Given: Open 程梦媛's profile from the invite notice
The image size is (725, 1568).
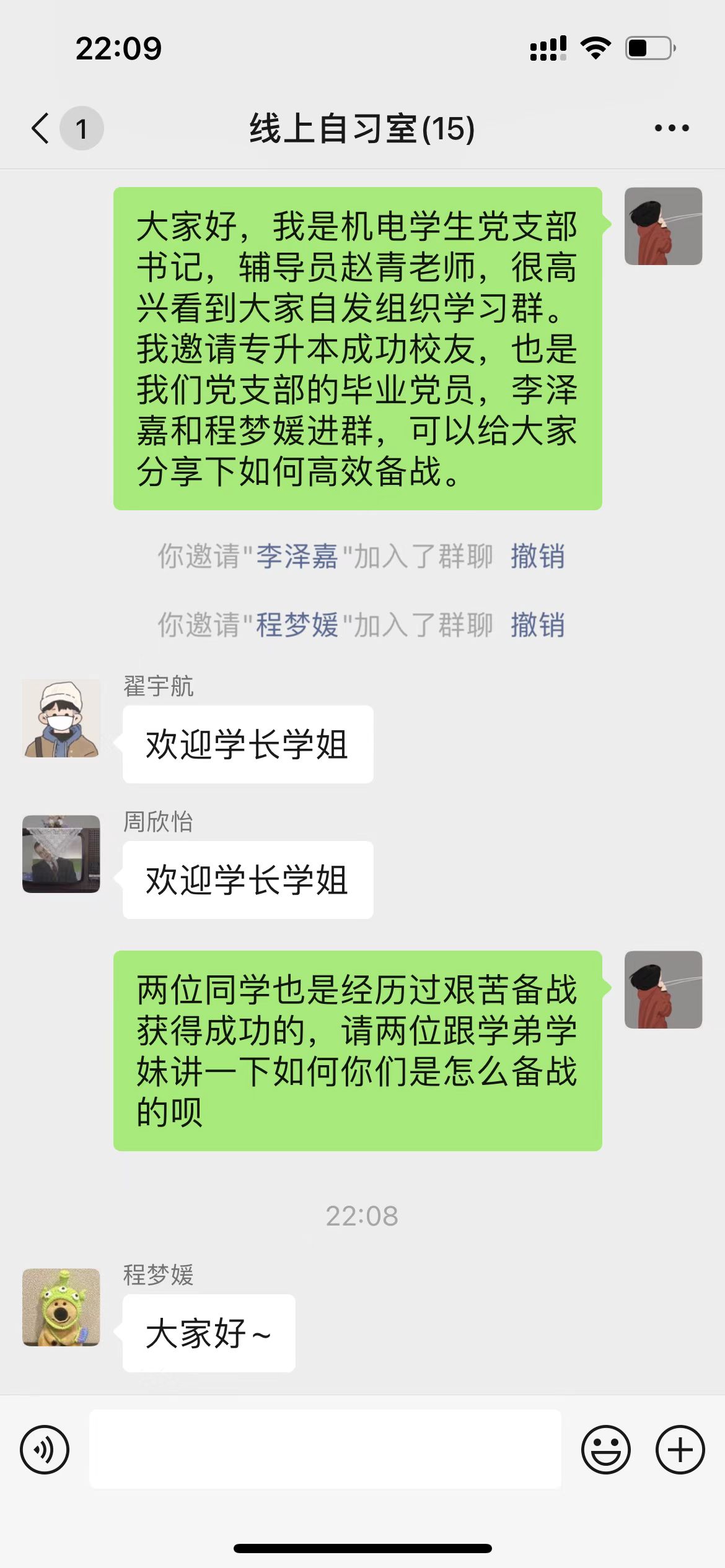Looking at the screenshot, I should point(297,625).
